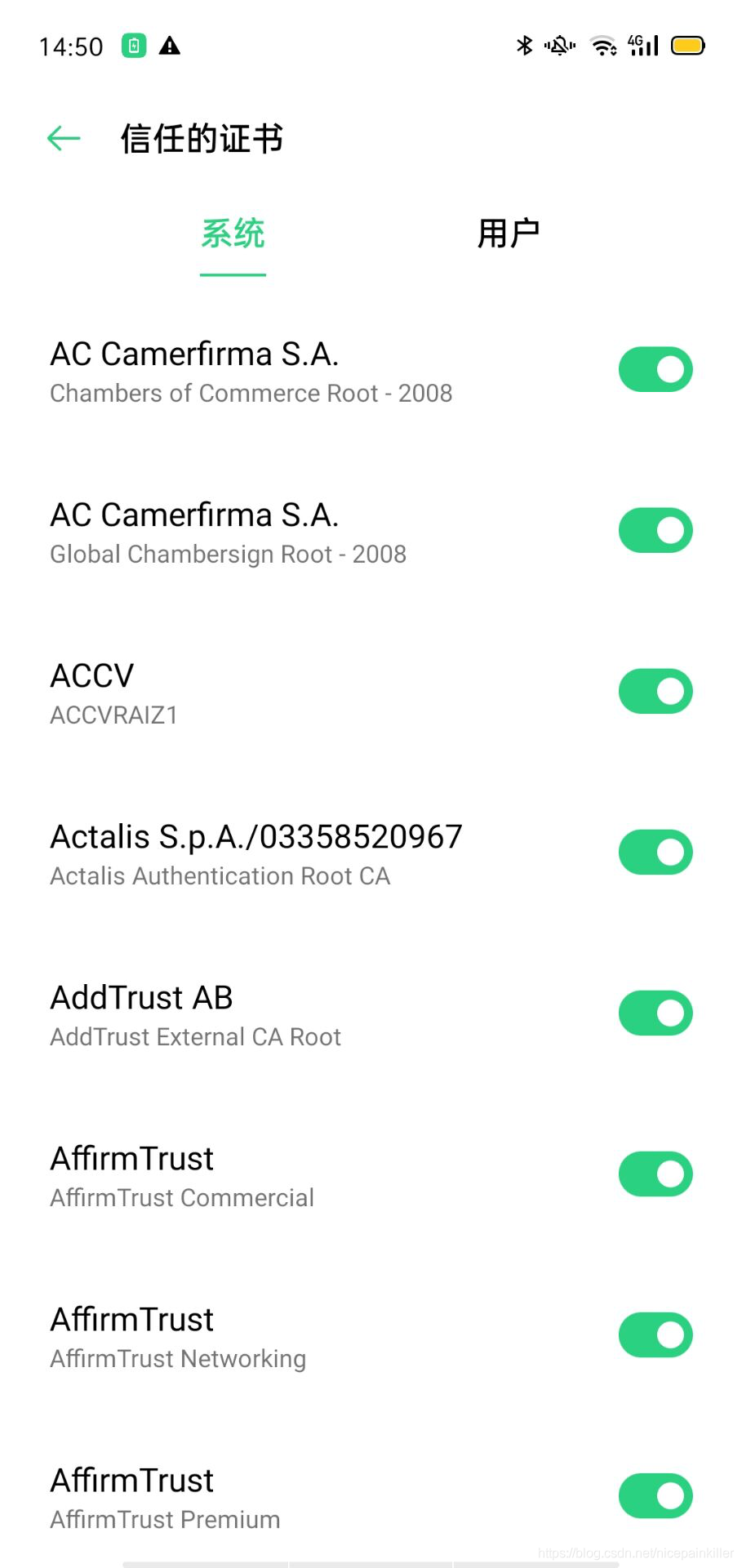This screenshot has height=1568, width=742.
Task: Turn off AffirmTrust Premium certificate
Action: coord(655,1496)
